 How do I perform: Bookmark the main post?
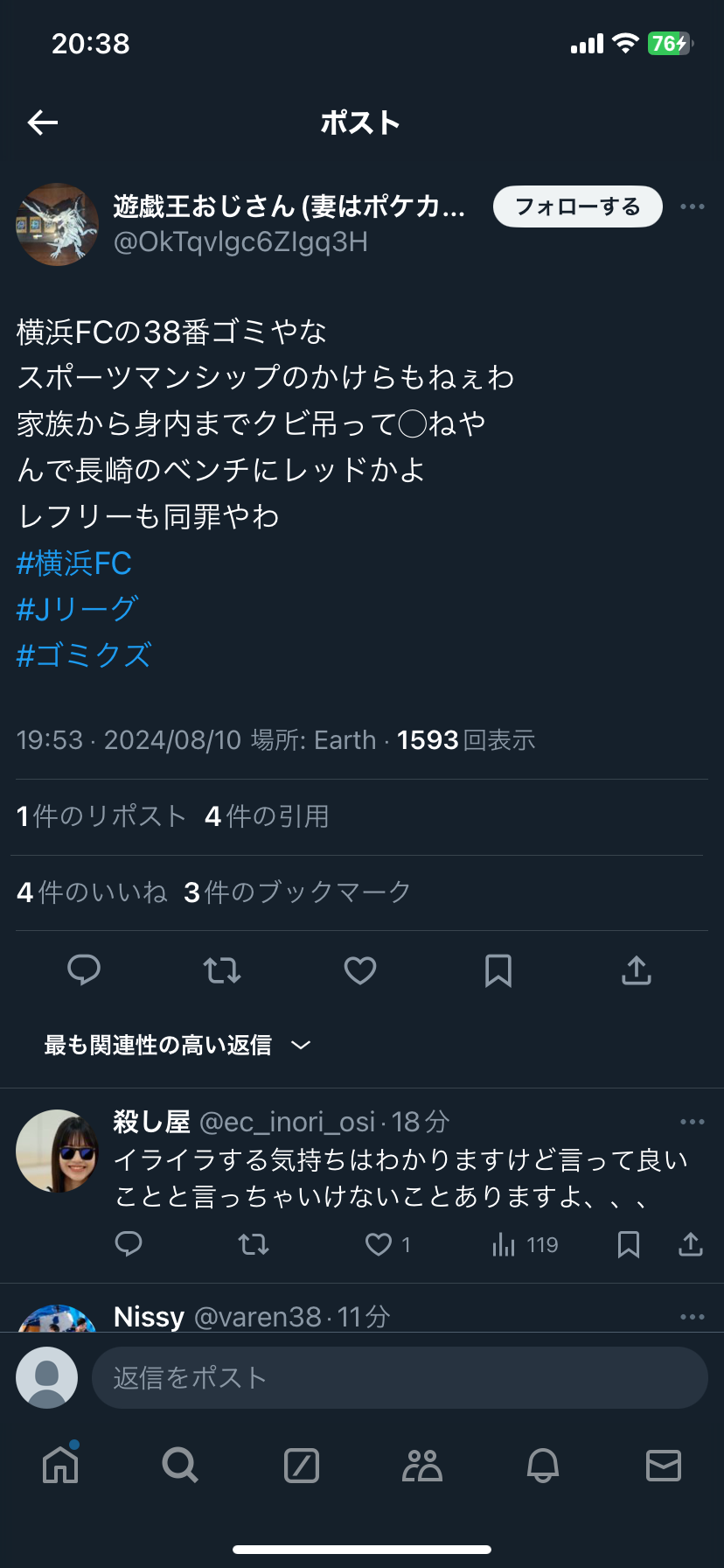tap(498, 970)
